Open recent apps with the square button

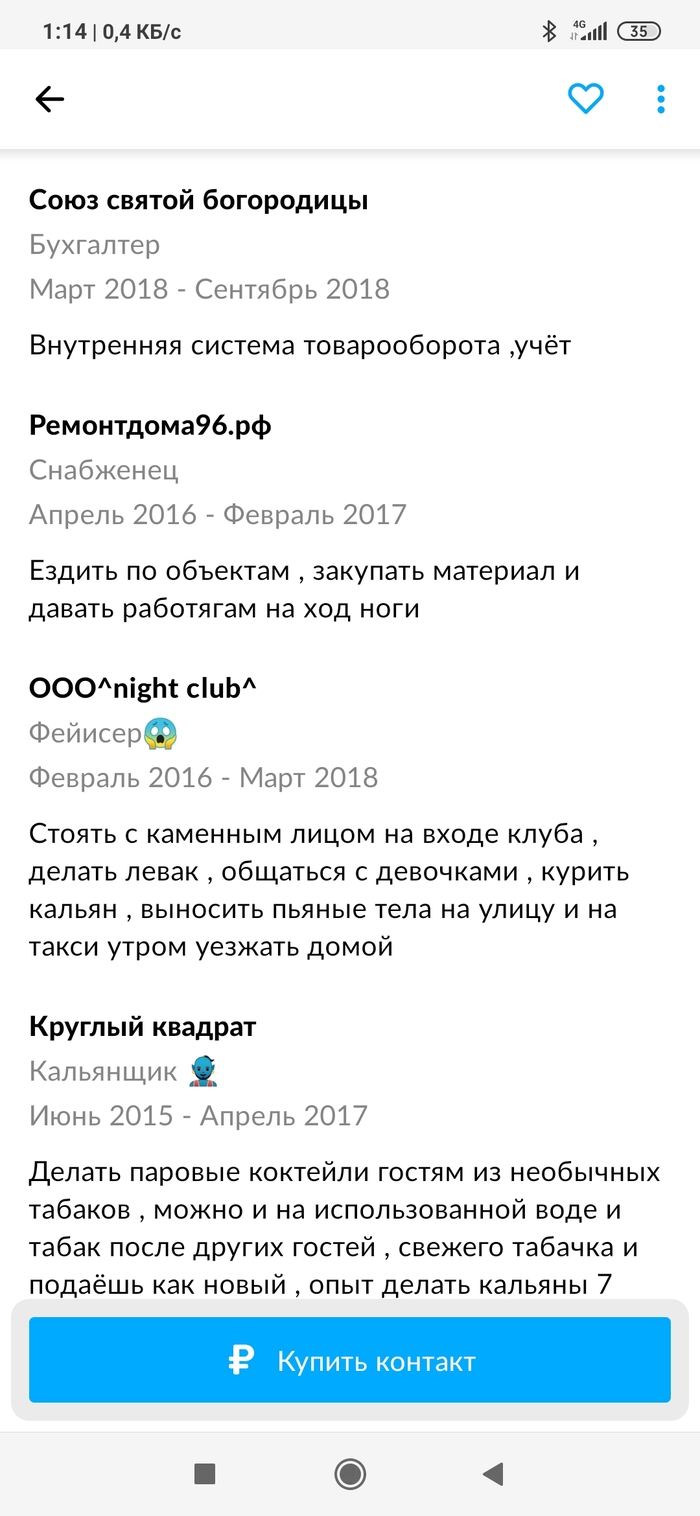pyautogui.click(x=205, y=1473)
